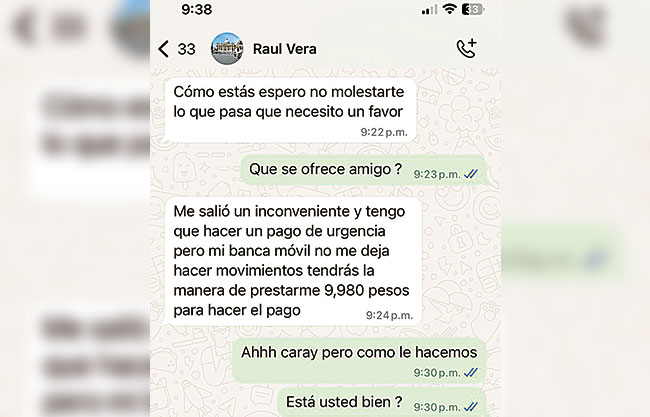This screenshot has width=650, height=417.
Task: Start a call with Raul Vera
Action: point(465,48)
